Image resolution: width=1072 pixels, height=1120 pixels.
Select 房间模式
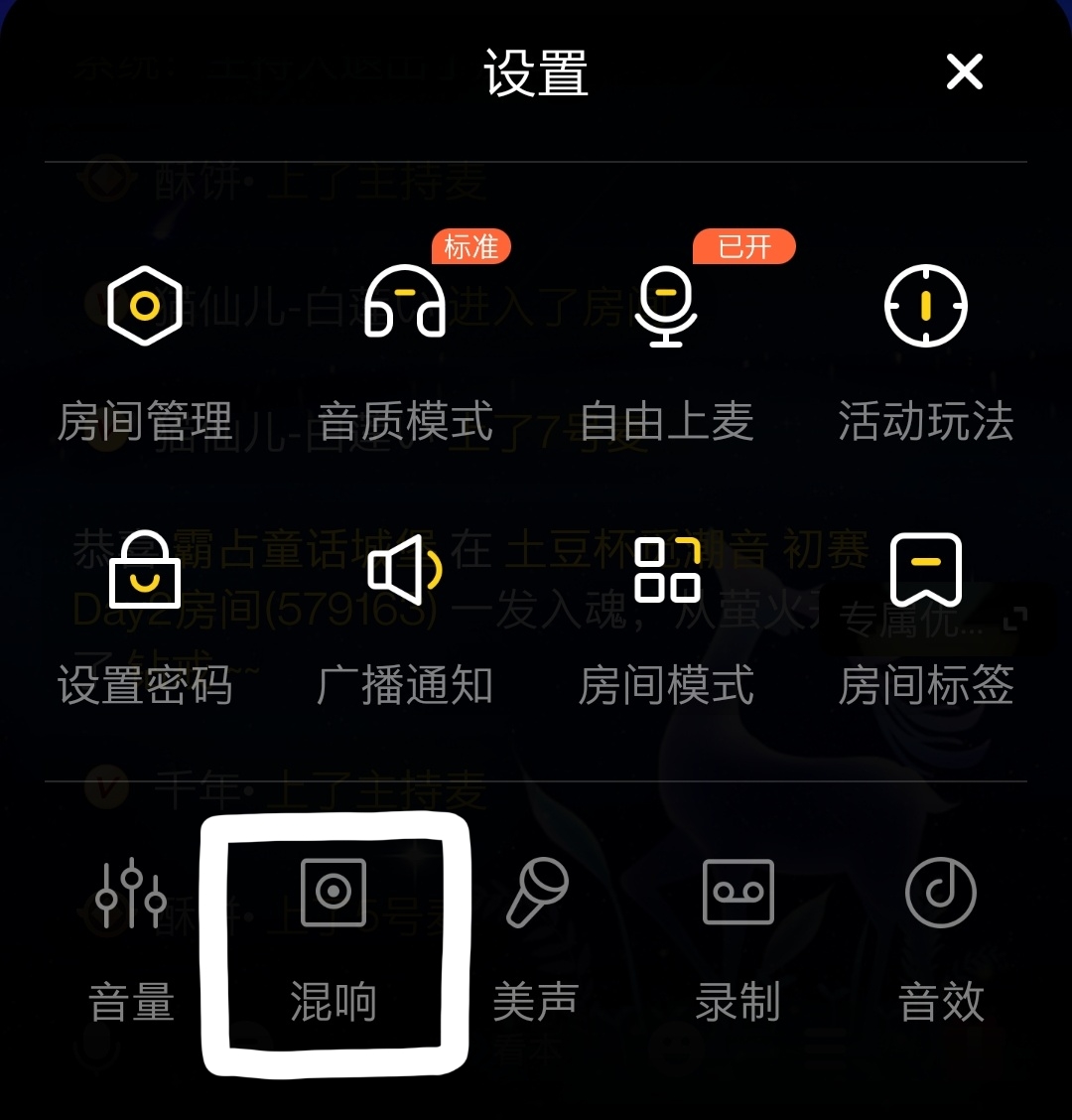(x=666, y=616)
